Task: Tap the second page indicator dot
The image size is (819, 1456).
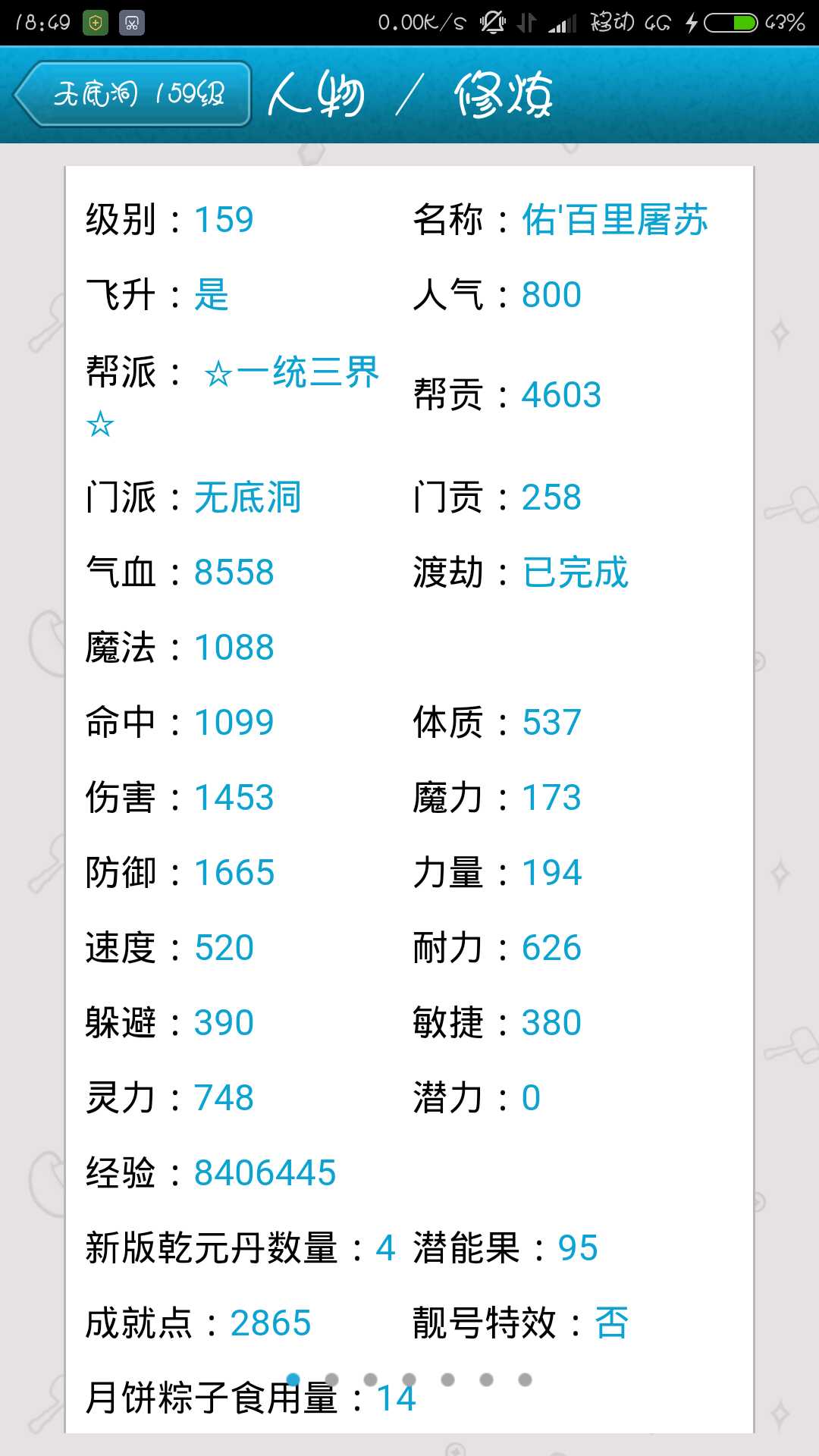Action: pyautogui.click(x=331, y=1379)
